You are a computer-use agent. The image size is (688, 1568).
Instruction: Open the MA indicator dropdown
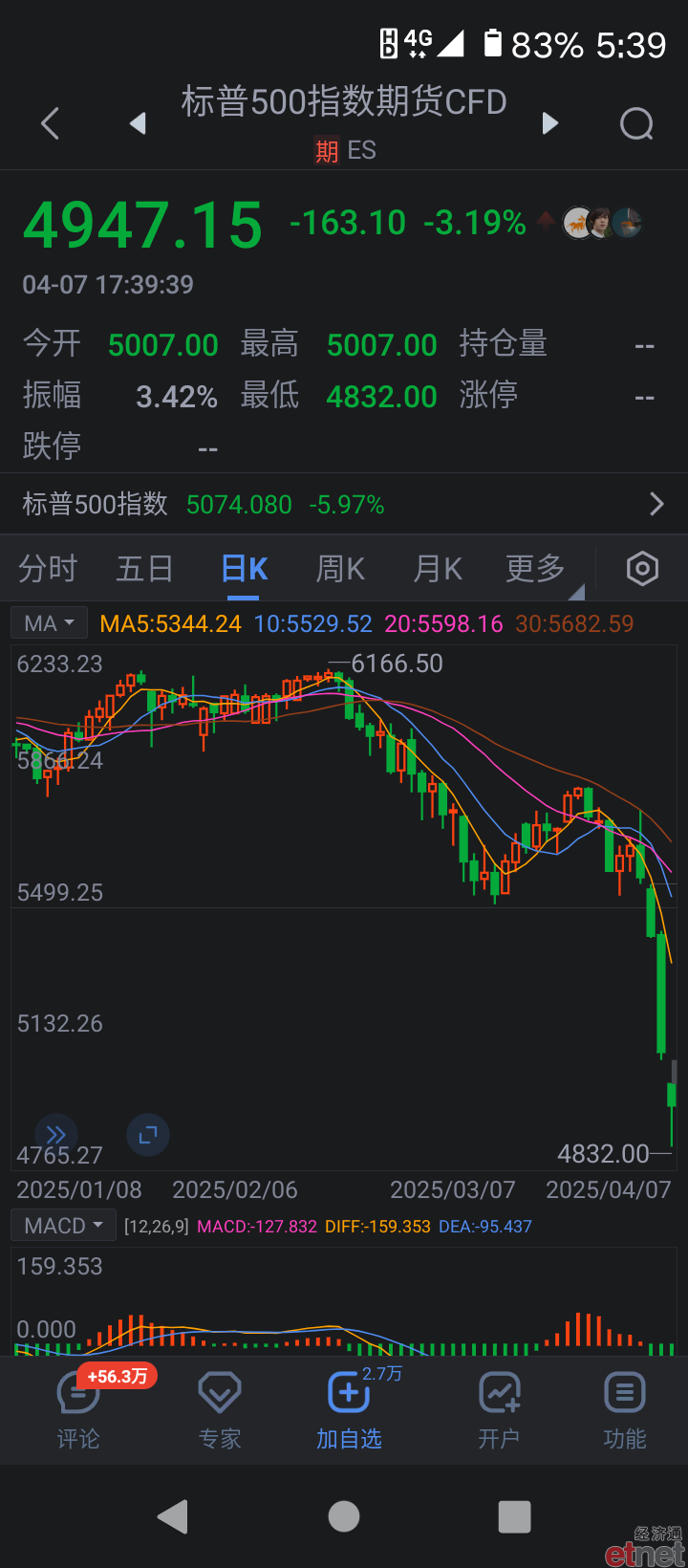point(50,623)
